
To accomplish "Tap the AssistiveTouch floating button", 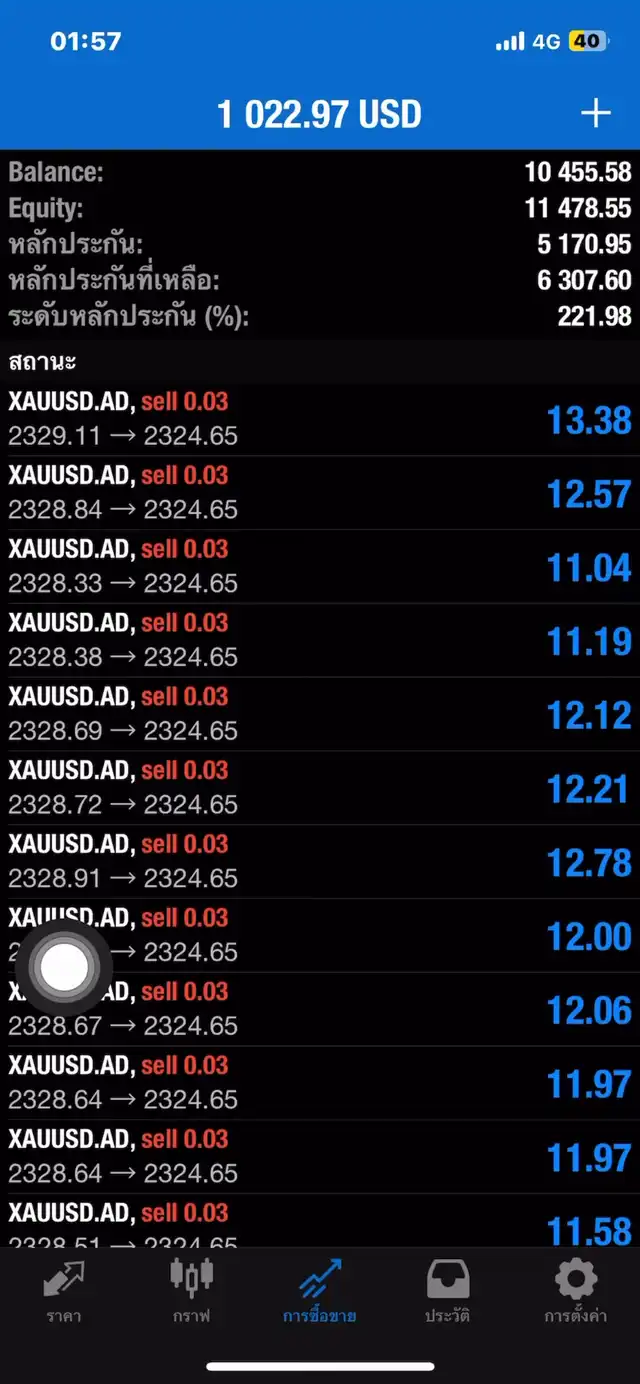I will coord(65,967).
